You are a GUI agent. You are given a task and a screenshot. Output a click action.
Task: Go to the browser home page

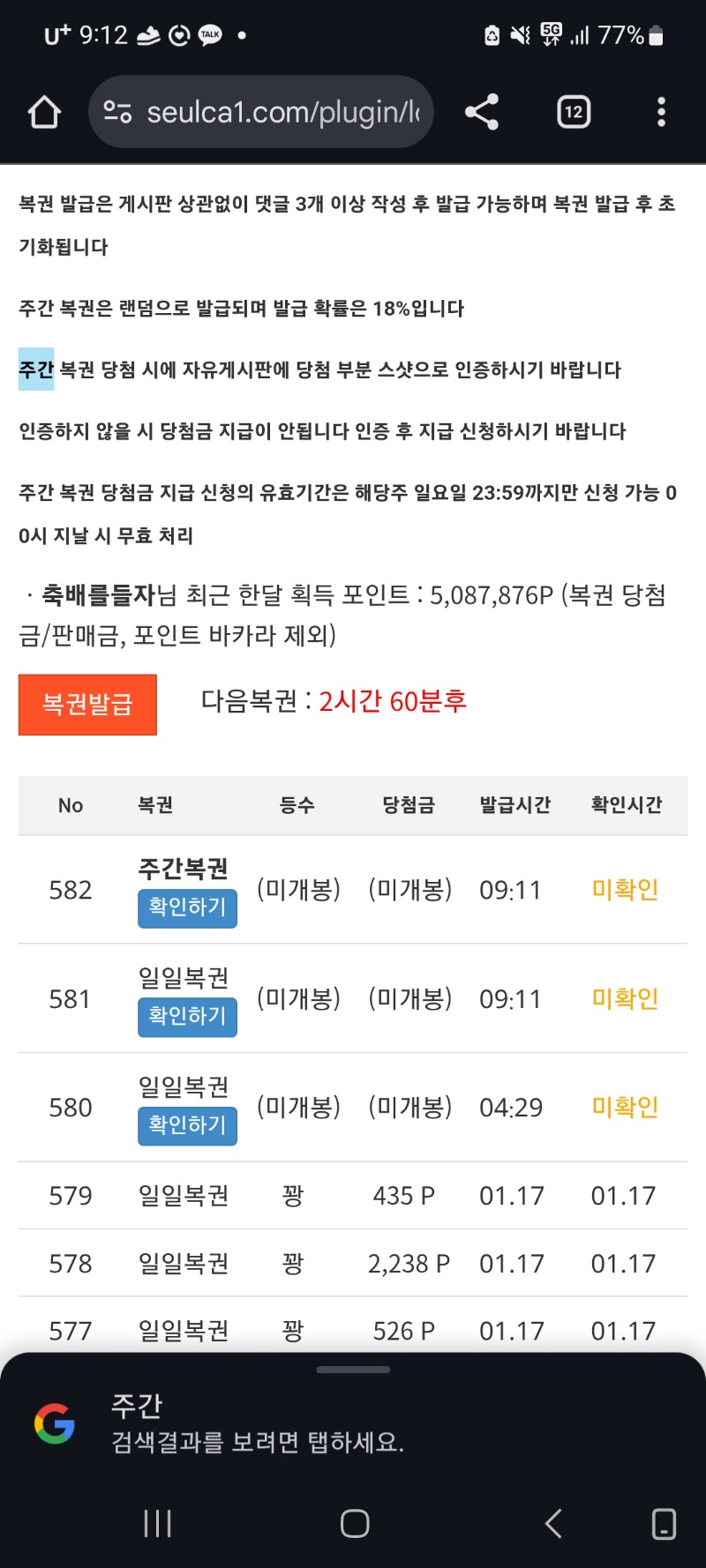[x=44, y=112]
